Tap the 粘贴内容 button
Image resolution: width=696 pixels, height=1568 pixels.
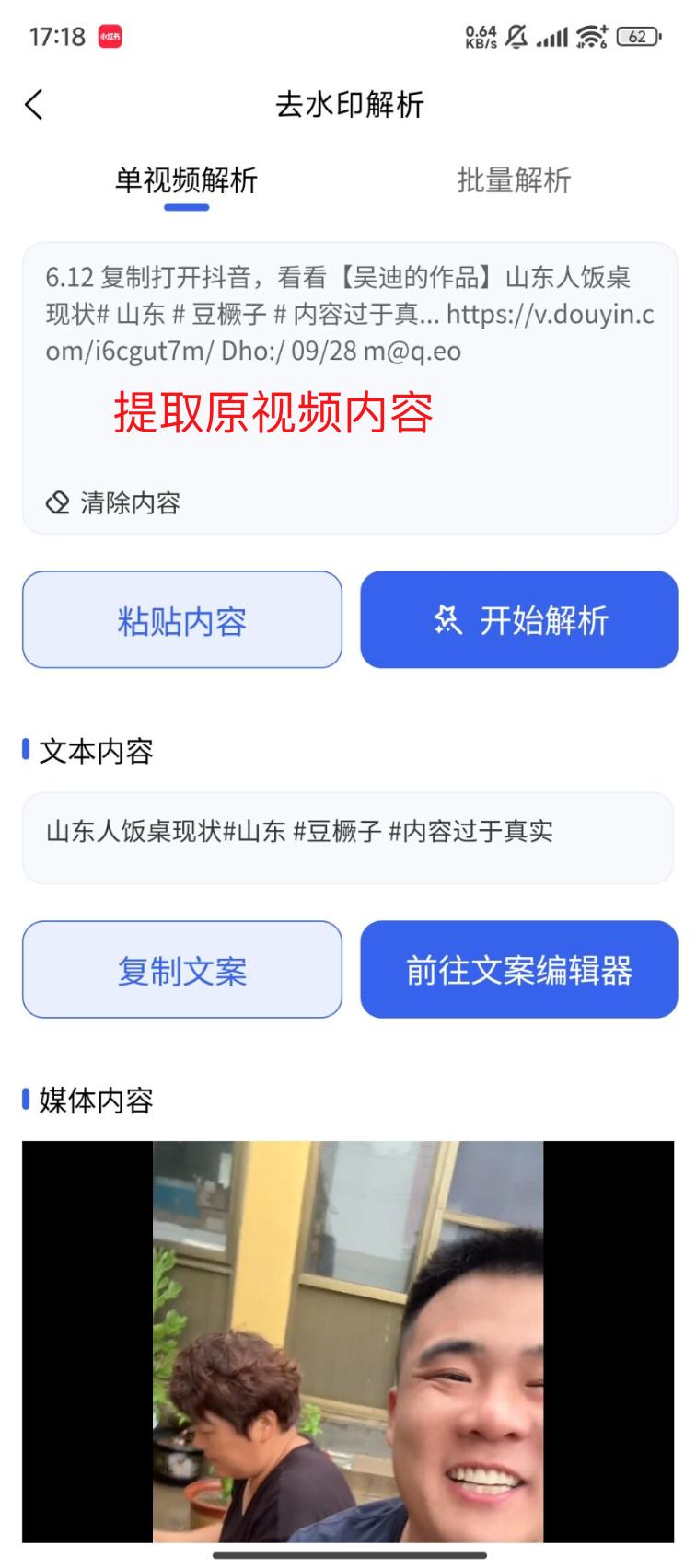pyautogui.click(x=182, y=620)
